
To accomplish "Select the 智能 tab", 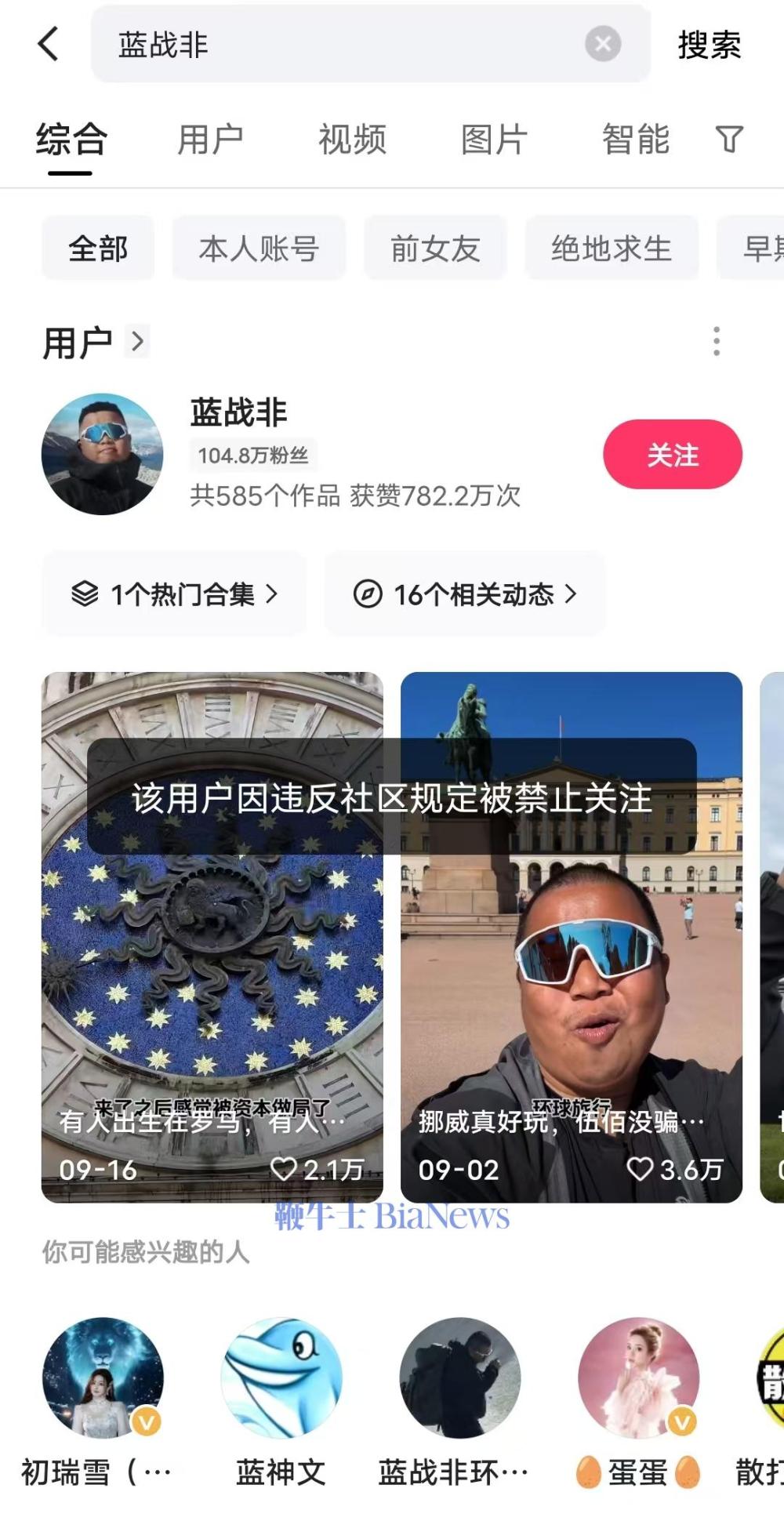I will [635, 140].
